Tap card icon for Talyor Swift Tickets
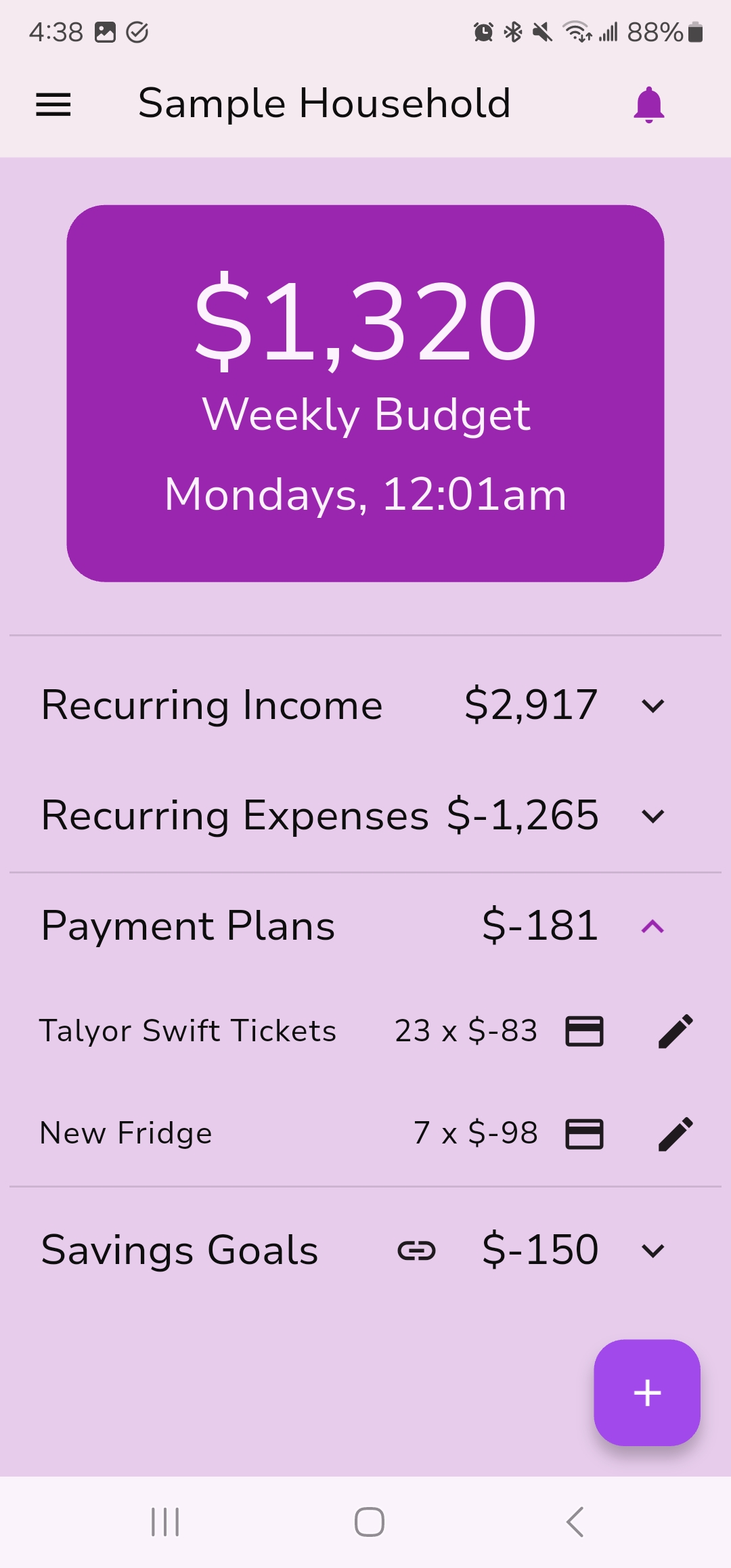 [x=584, y=1031]
